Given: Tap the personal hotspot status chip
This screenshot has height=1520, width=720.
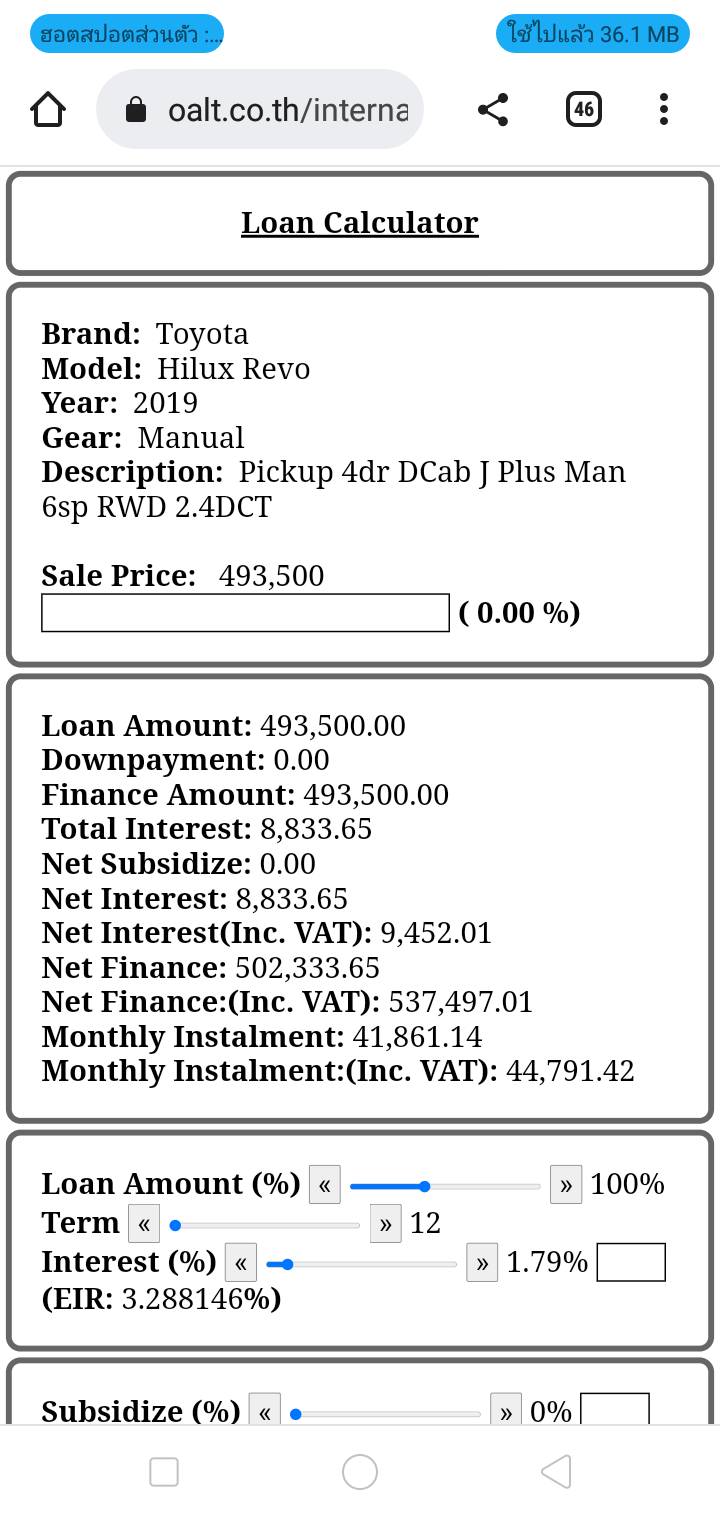Looking at the screenshot, I should pyautogui.click(x=127, y=34).
